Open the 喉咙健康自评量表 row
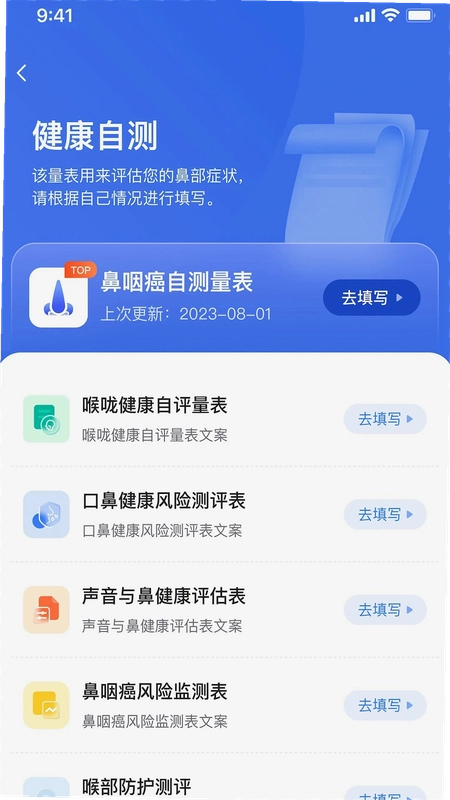The image size is (450, 800). pyautogui.click(x=225, y=419)
